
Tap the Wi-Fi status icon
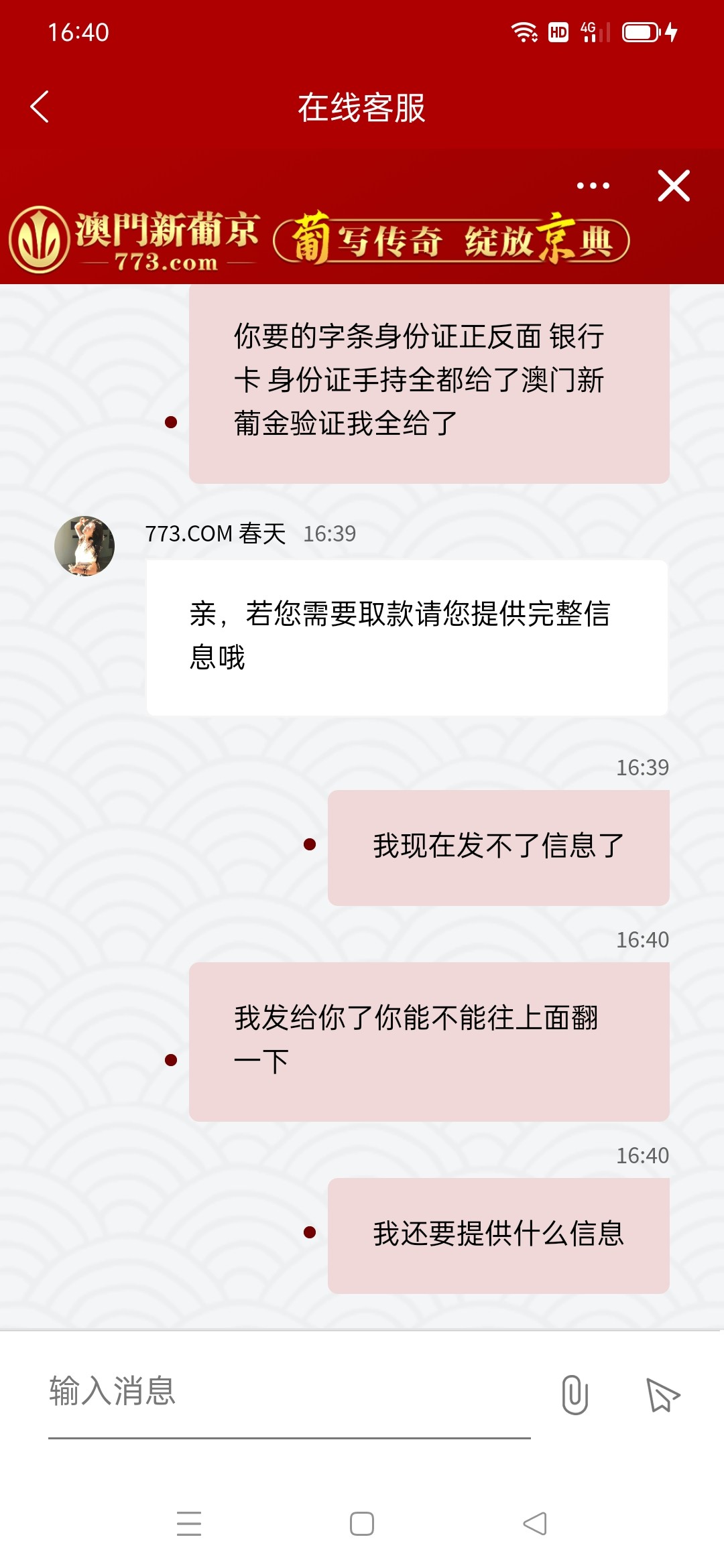point(524,32)
